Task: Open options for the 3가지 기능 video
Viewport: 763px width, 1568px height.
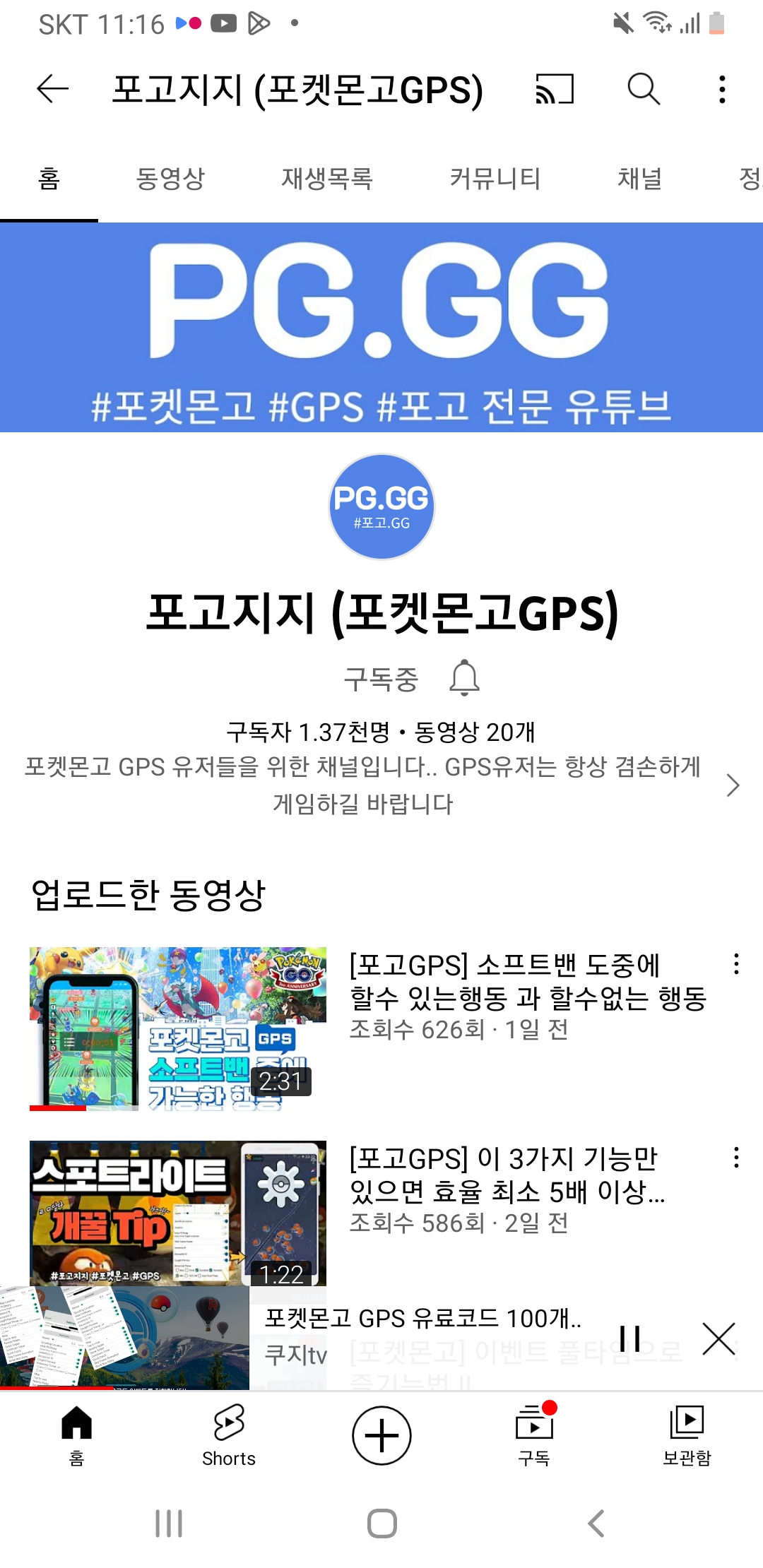Action: click(x=736, y=1158)
